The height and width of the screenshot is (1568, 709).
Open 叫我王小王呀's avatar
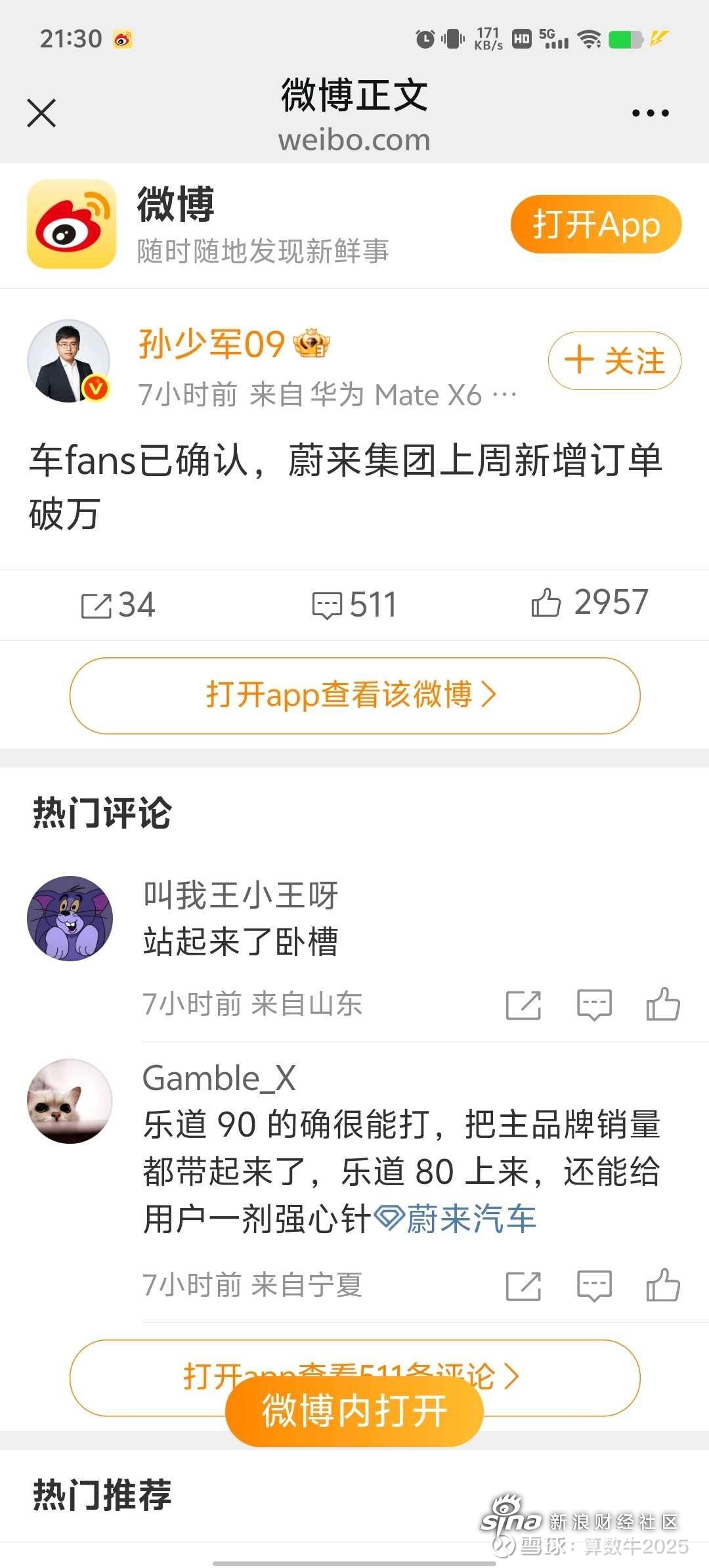pyautogui.click(x=70, y=918)
